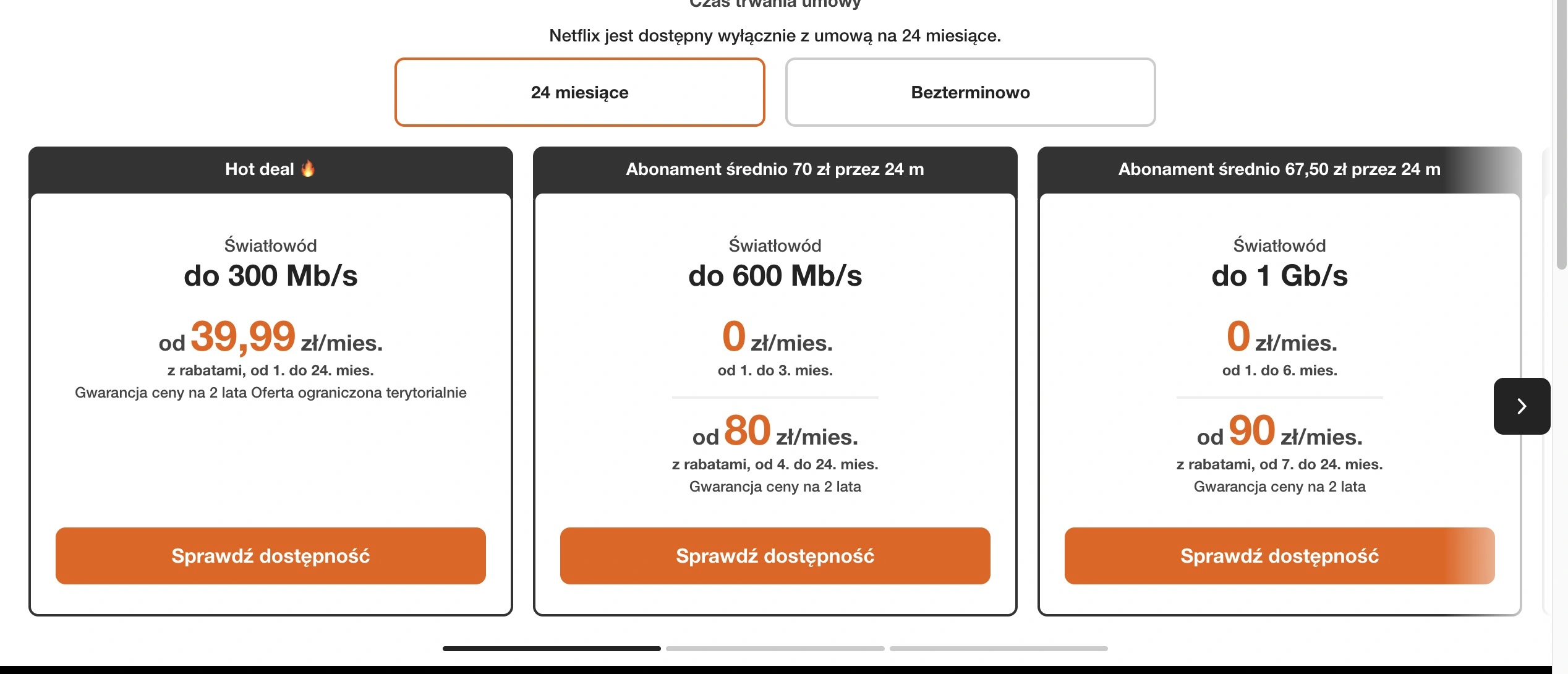This screenshot has height=674, width=1568.
Task: Check availability for 1 Gb/s plan
Action: click(1279, 555)
